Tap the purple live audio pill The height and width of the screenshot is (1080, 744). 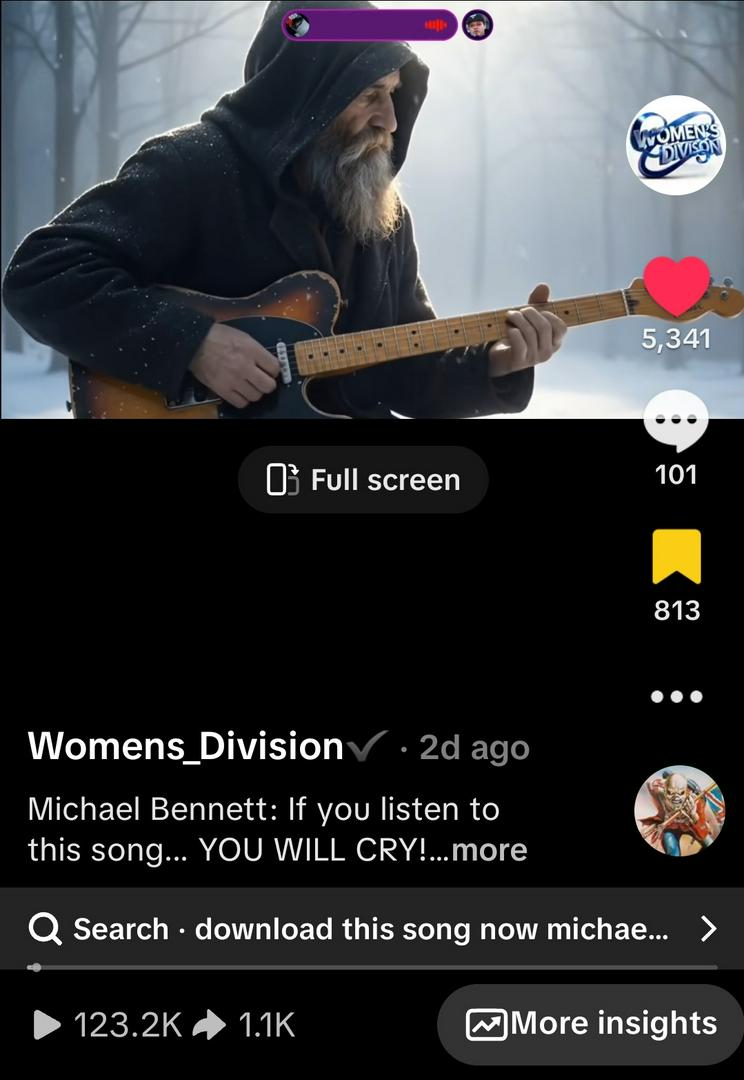click(370, 25)
